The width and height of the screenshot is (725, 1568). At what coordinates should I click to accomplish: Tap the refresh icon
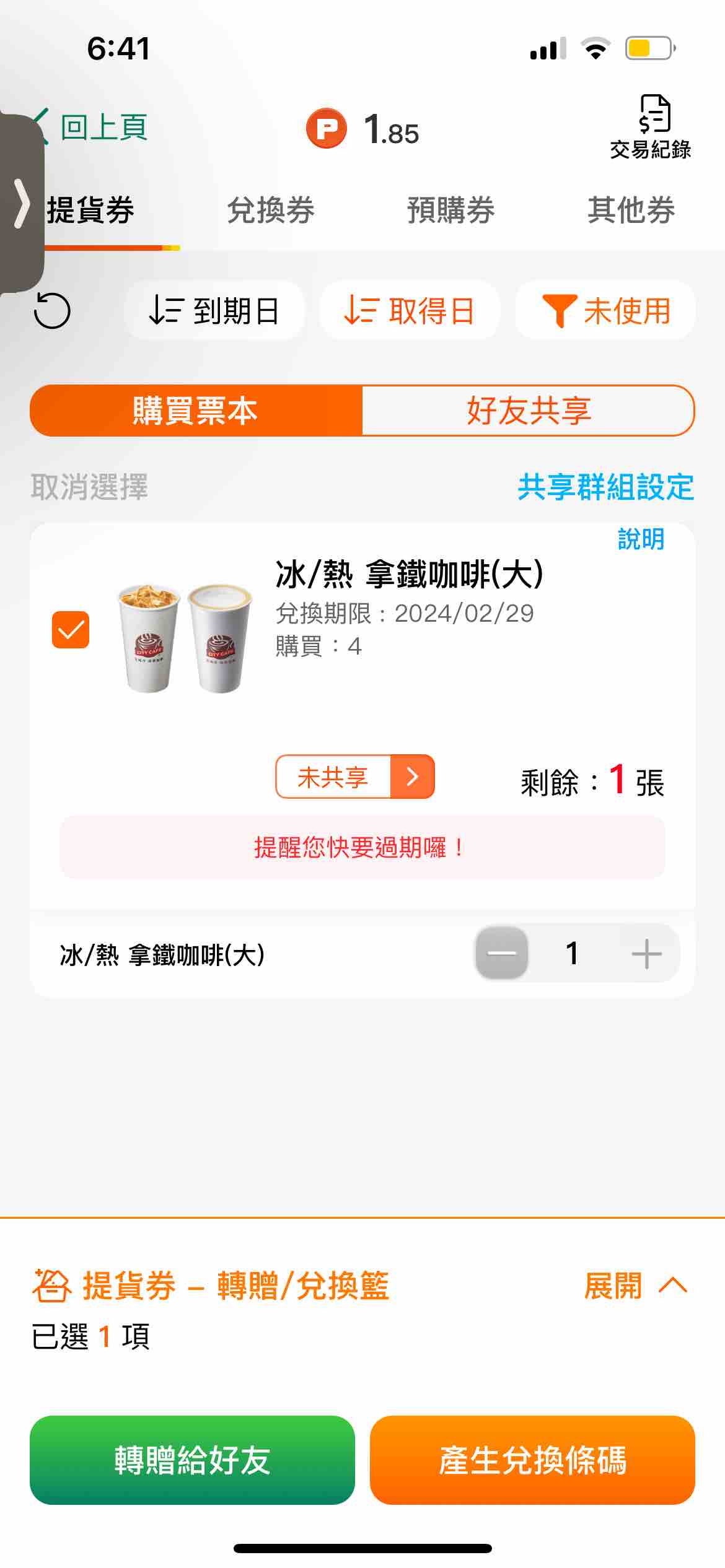click(52, 310)
